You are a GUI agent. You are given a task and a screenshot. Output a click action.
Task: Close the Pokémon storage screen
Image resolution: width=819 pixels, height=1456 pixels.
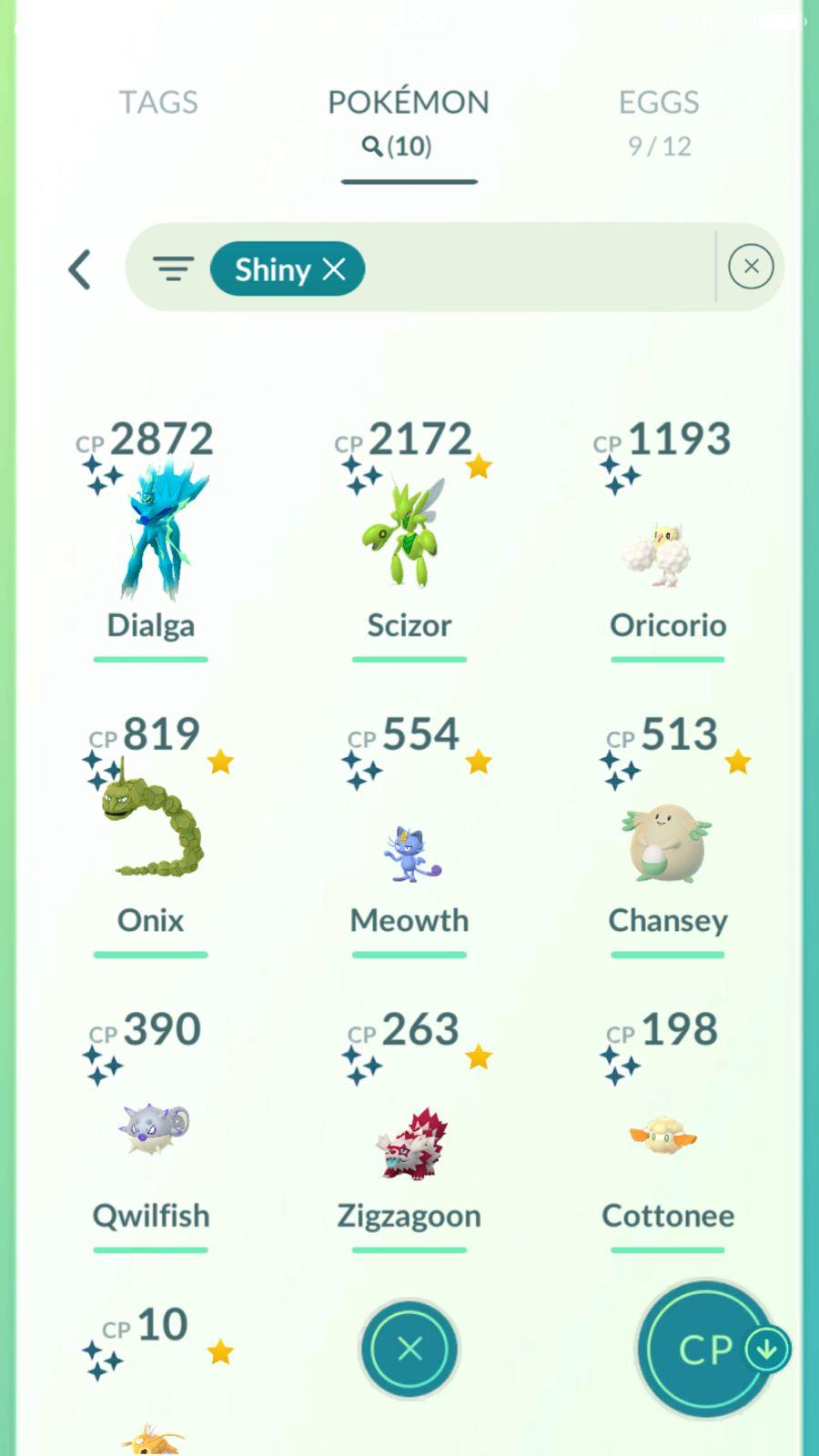[409, 1349]
